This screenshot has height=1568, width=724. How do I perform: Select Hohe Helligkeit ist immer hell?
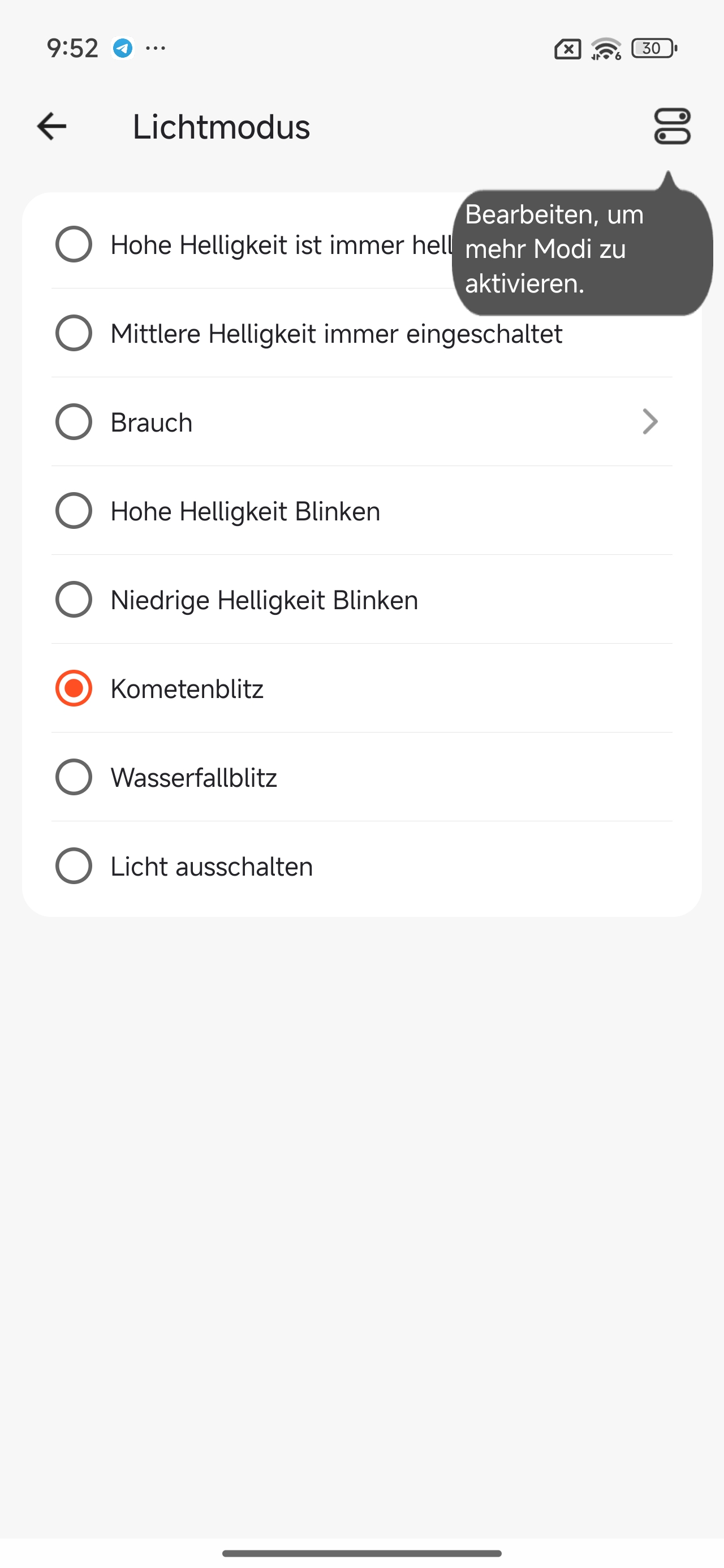(x=74, y=244)
